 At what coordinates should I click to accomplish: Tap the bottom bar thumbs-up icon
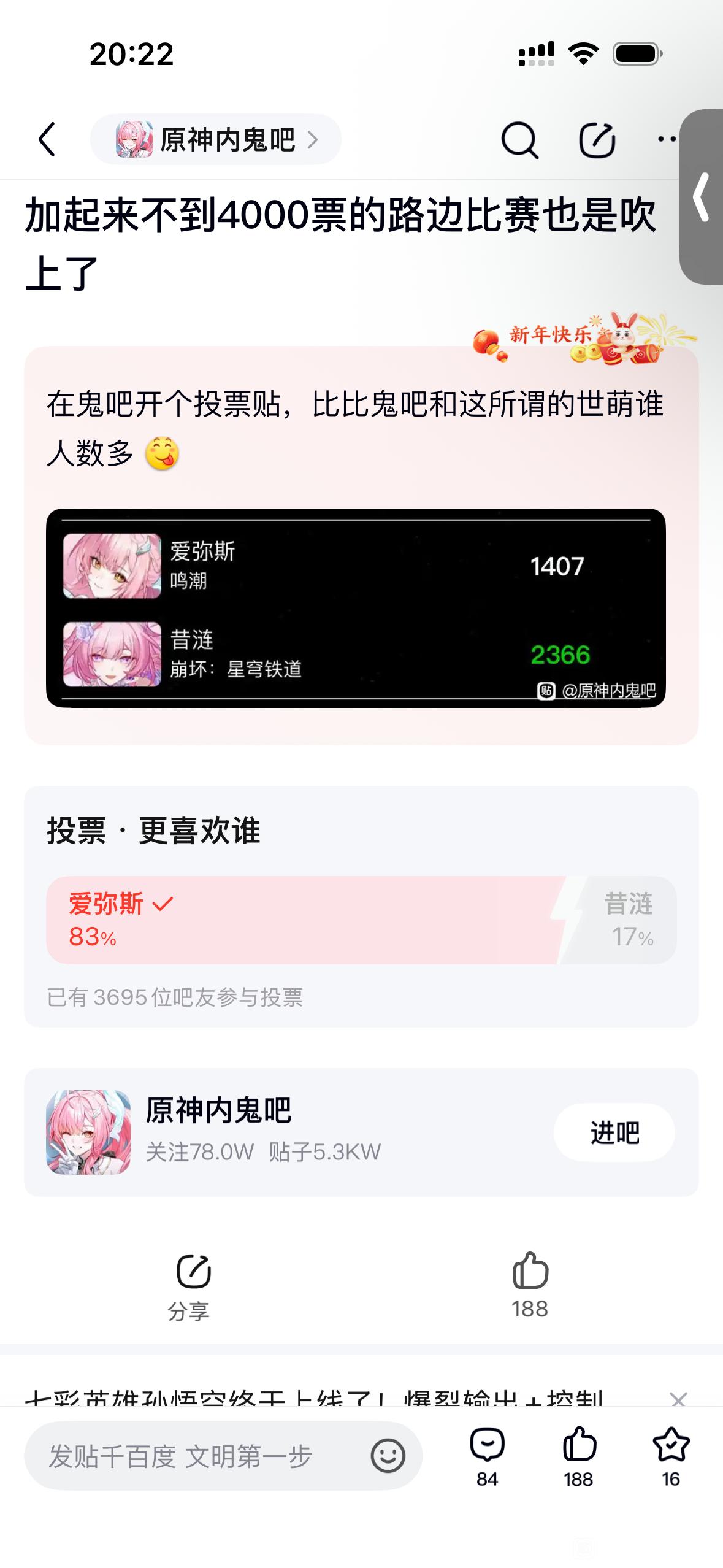[578, 1456]
